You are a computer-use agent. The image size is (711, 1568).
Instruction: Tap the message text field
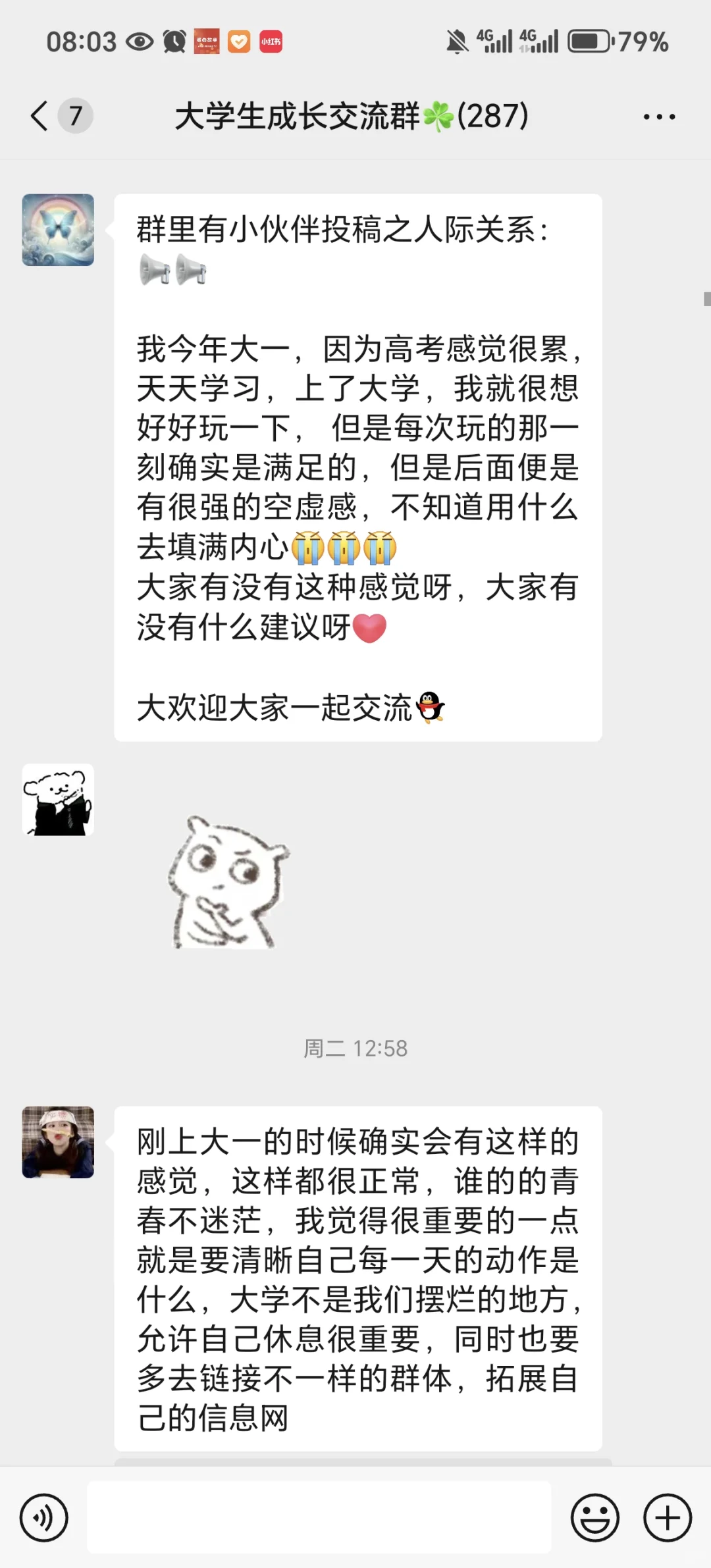319,1517
